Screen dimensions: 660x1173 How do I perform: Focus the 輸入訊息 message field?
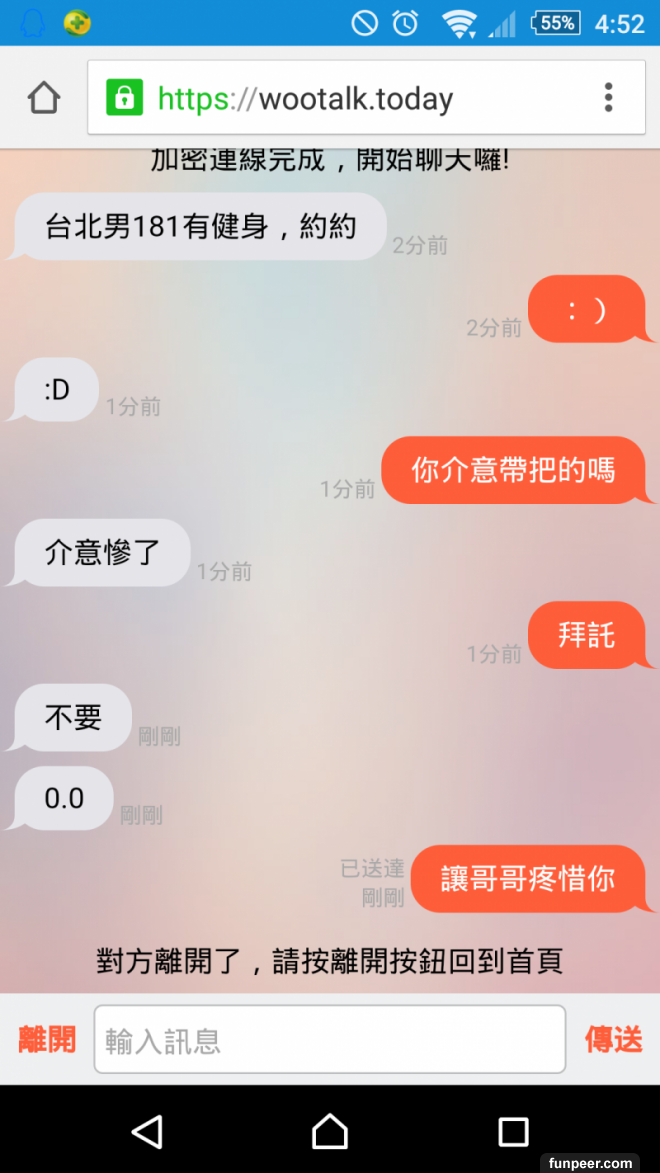pyautogui.click(x=330, y=1040)
